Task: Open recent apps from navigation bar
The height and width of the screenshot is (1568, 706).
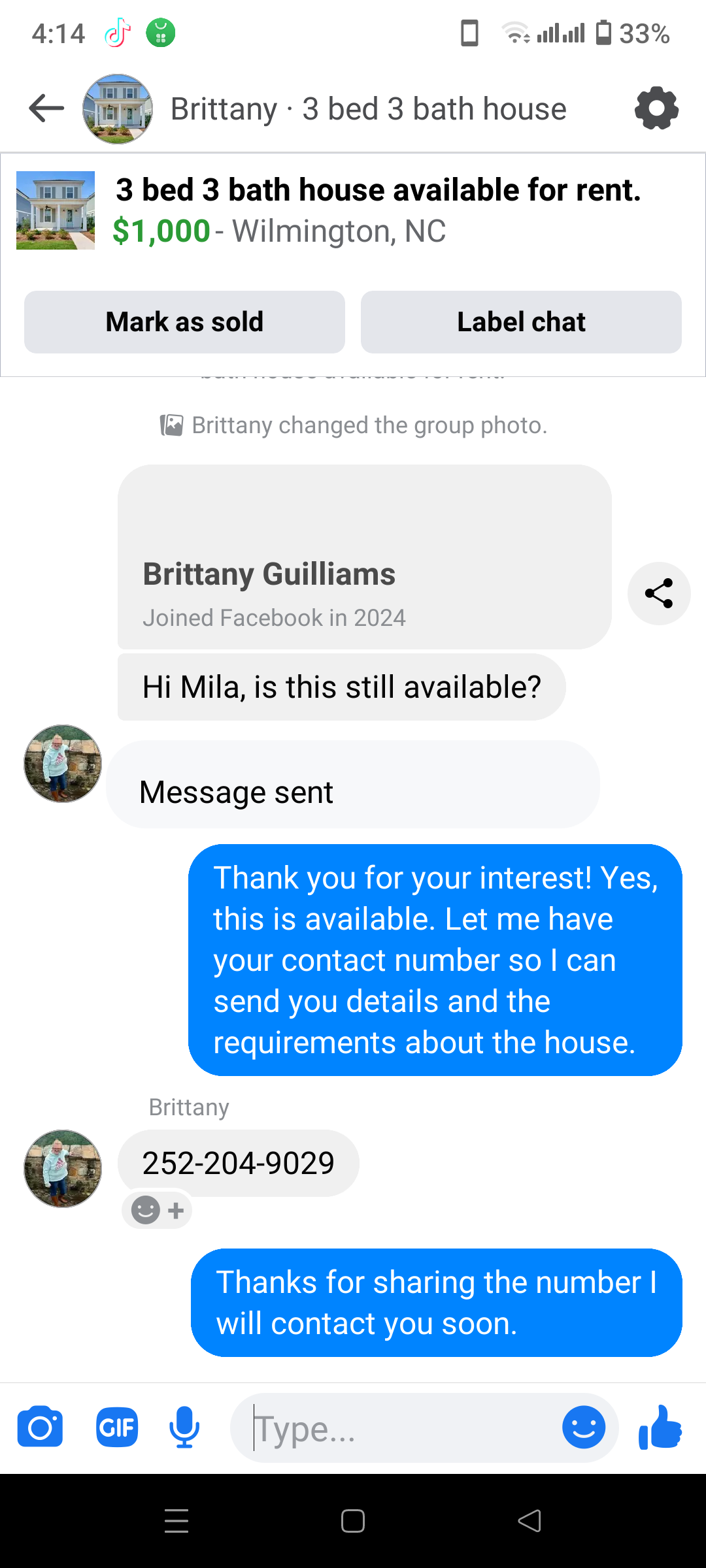Action: (x=176, y=1521)
